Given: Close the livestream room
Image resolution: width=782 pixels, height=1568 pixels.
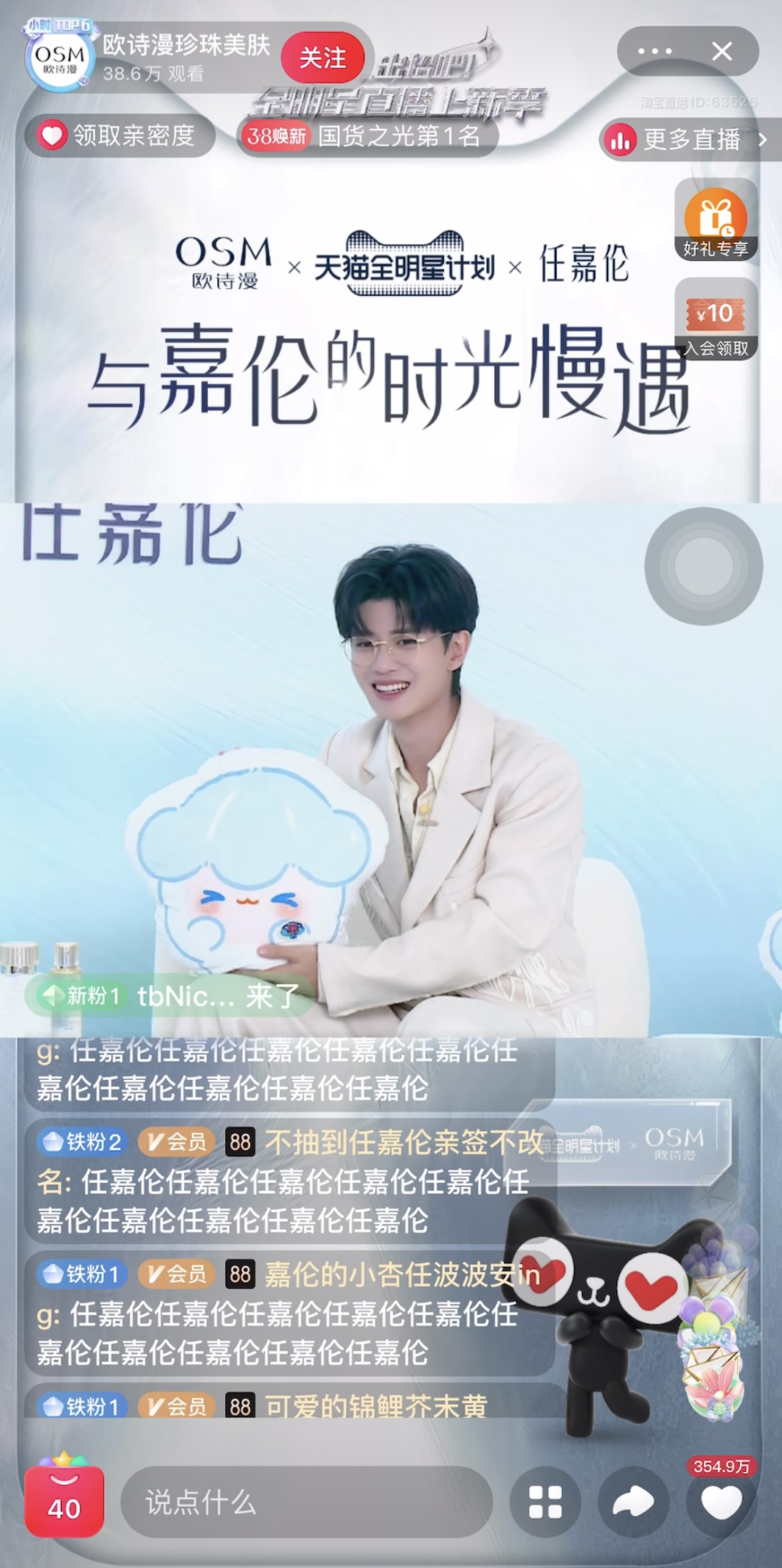Looking at the screenshot, I should [x=722, y=51].
